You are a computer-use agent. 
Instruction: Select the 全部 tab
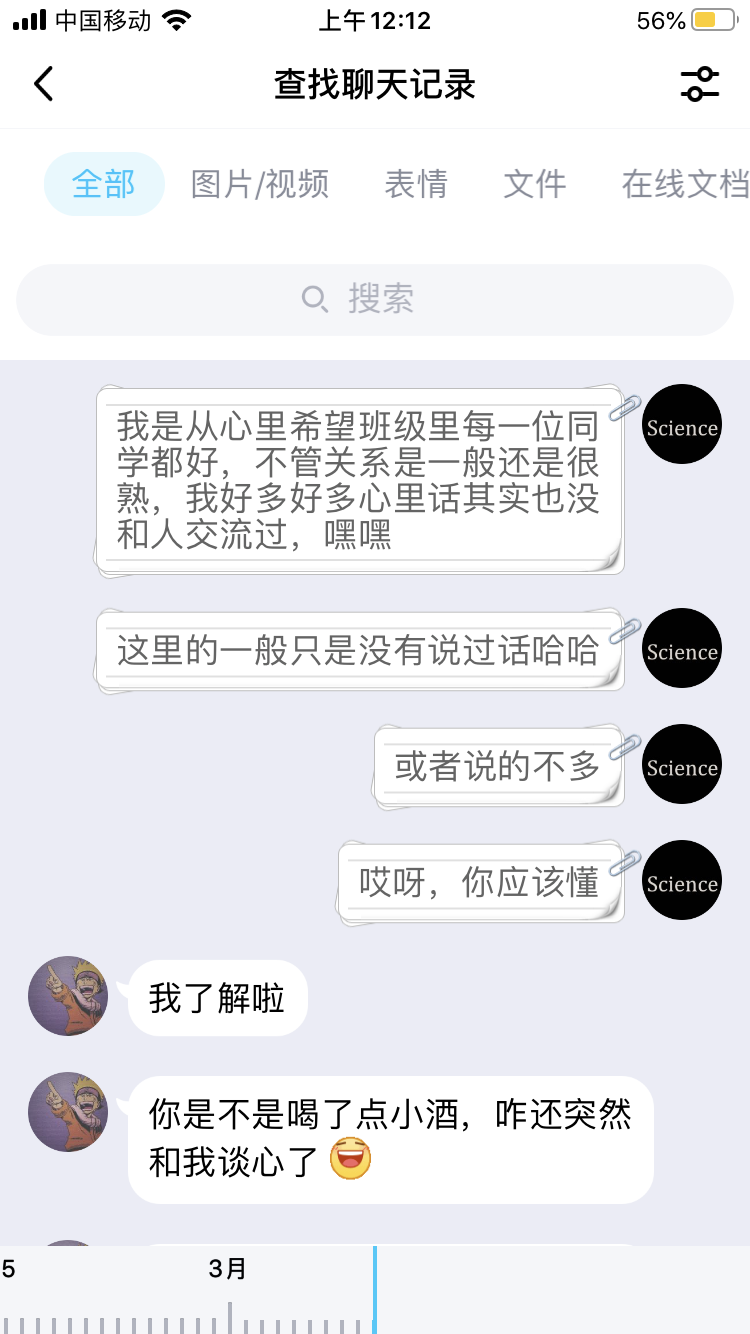104,184
